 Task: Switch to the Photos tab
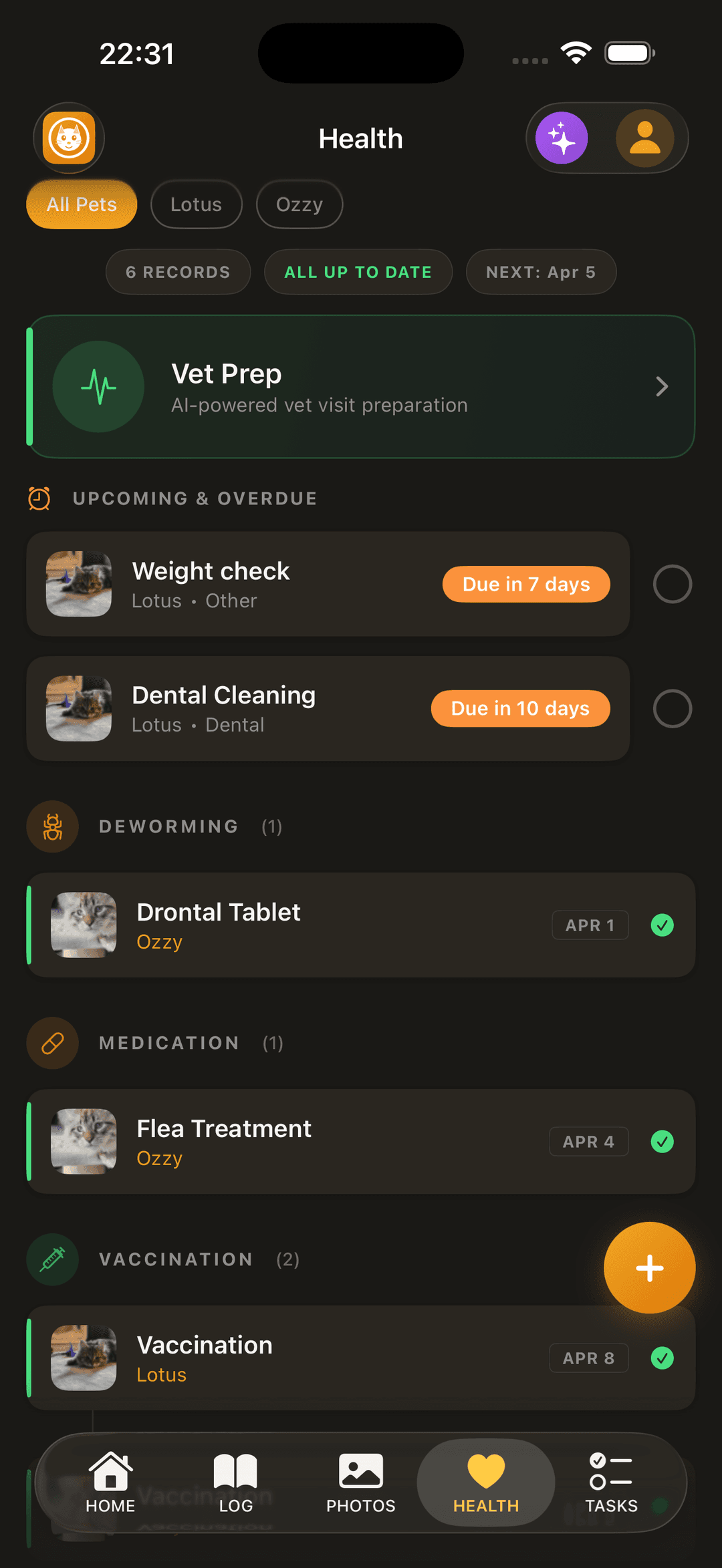[x=360, y=1484]
